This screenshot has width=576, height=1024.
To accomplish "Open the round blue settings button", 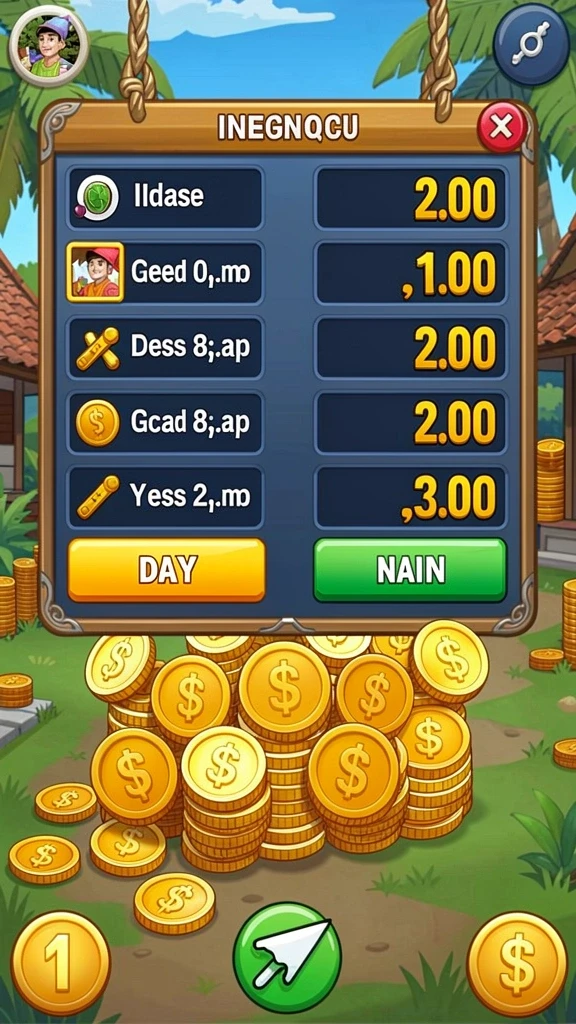I will point(531,44).
